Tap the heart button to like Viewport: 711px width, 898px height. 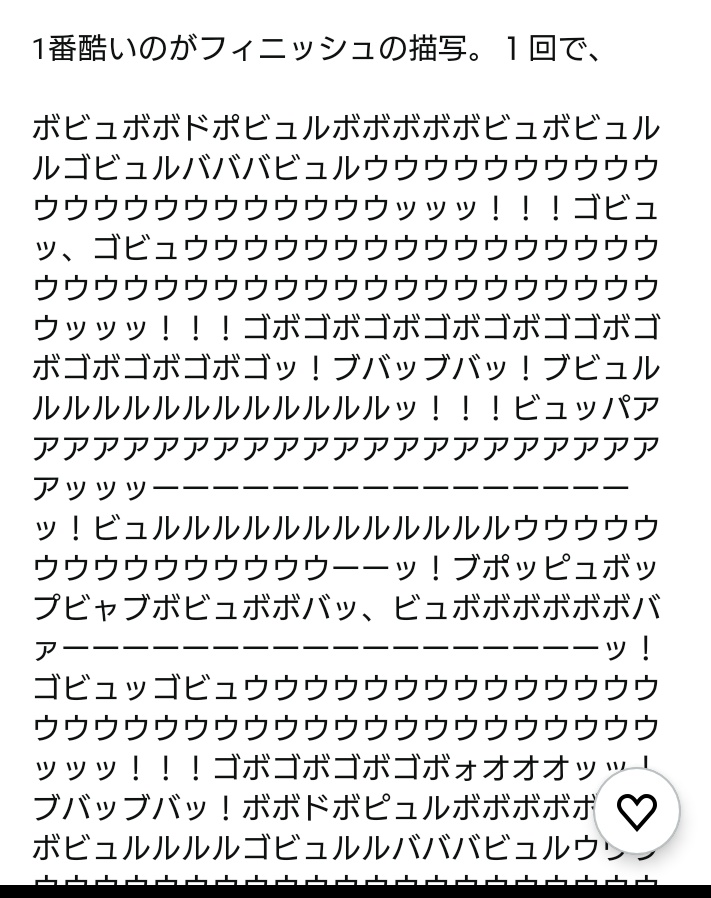pos(637,811)
